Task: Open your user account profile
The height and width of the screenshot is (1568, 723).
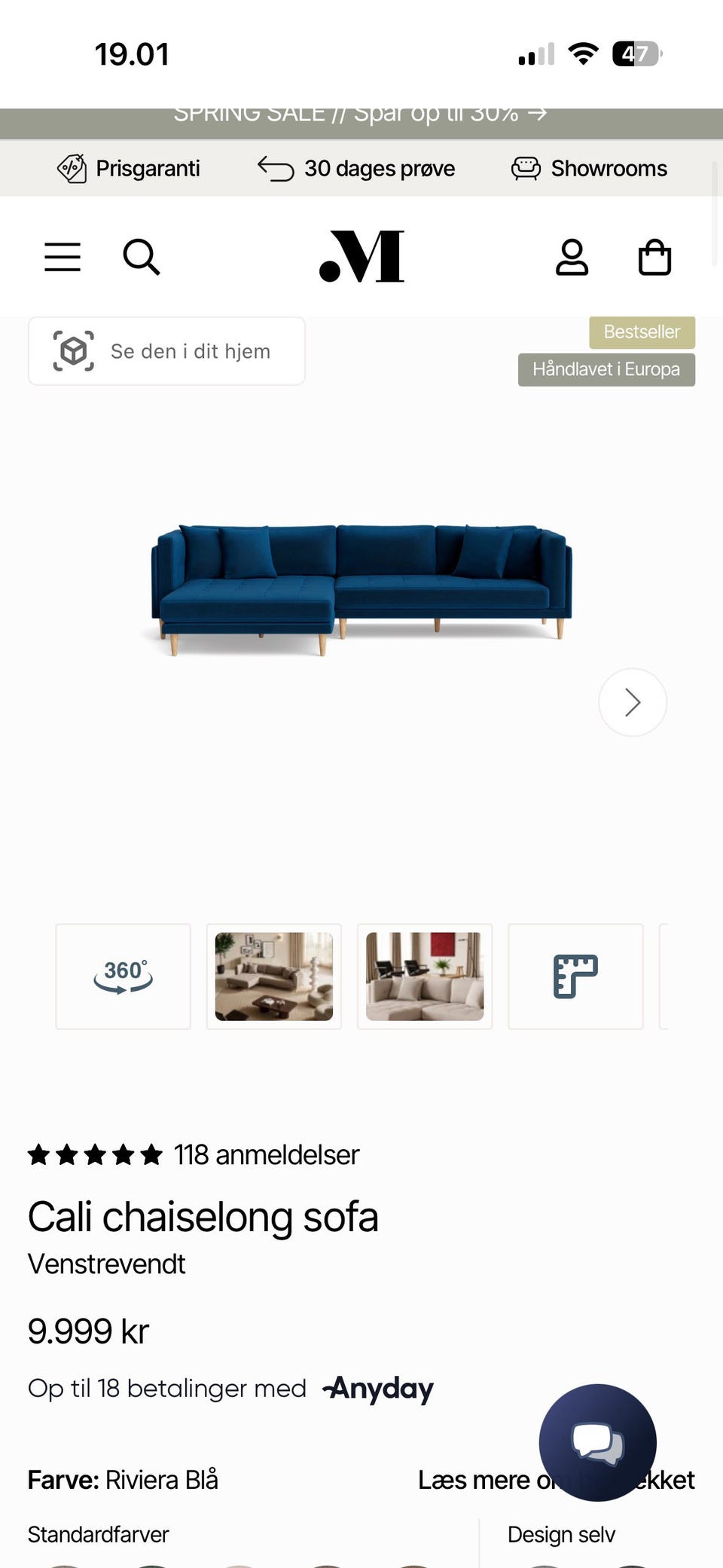Action: 572,256
